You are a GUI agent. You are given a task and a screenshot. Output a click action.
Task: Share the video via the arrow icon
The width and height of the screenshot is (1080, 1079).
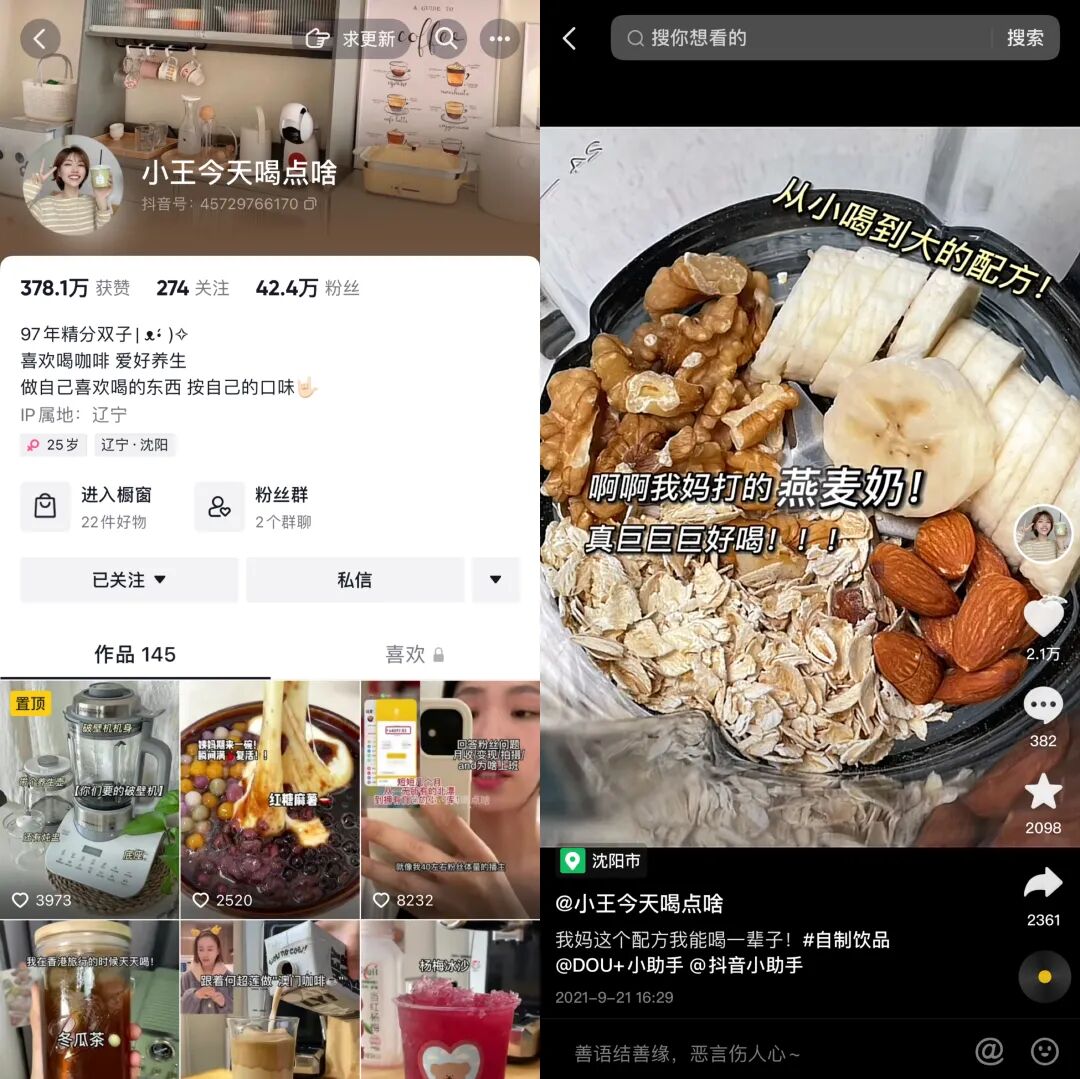(x=1043, y=883)
